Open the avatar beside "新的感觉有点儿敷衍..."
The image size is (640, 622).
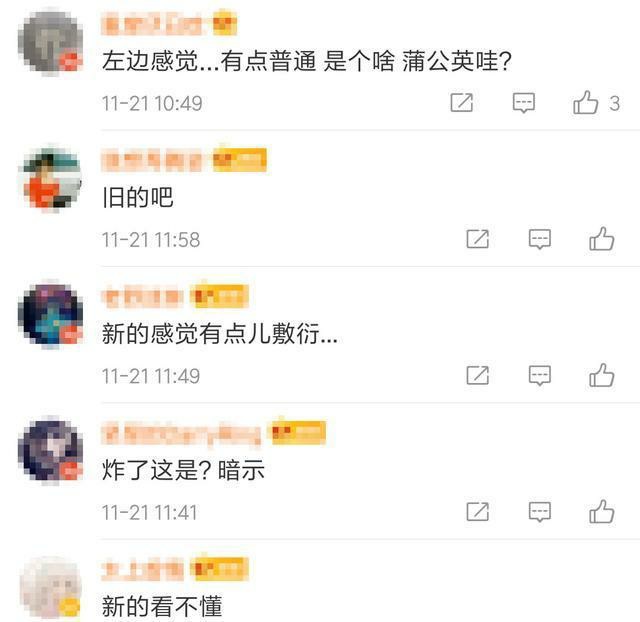(x=51, y=314)
